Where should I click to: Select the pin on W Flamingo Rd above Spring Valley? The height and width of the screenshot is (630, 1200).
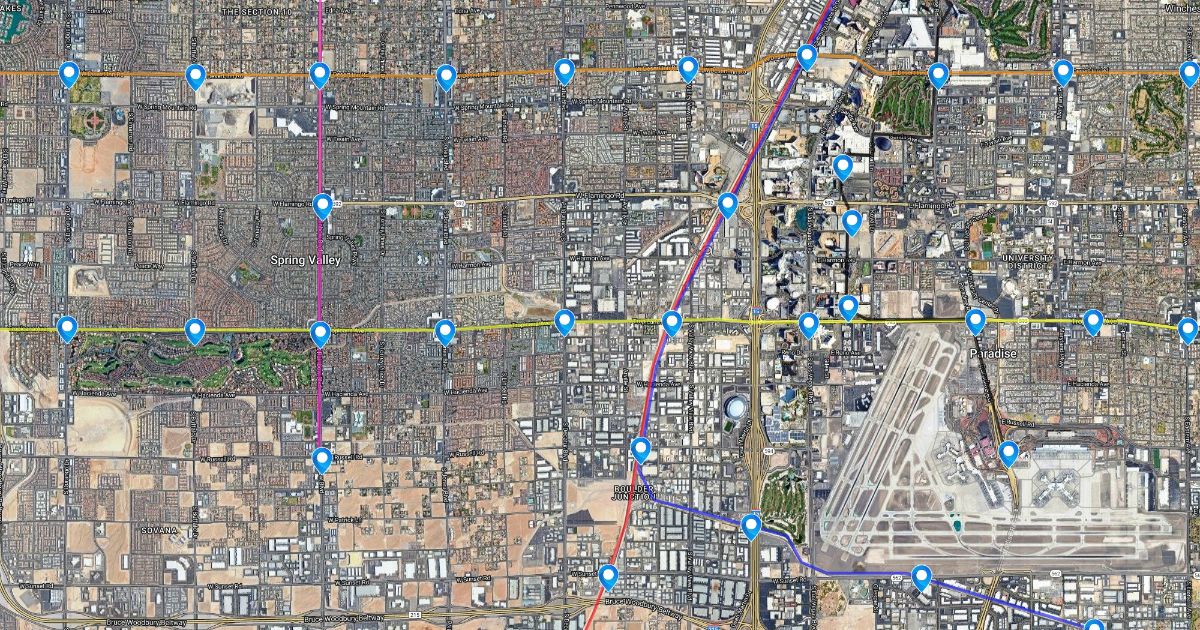tap(322, 206)
